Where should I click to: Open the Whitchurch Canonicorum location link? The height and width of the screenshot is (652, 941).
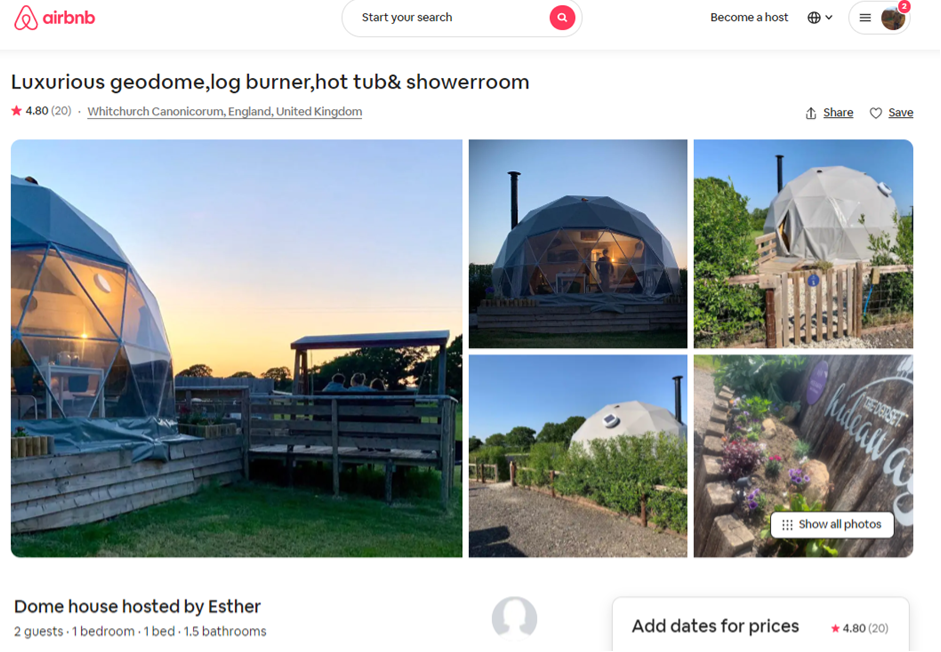click(224, 112)
